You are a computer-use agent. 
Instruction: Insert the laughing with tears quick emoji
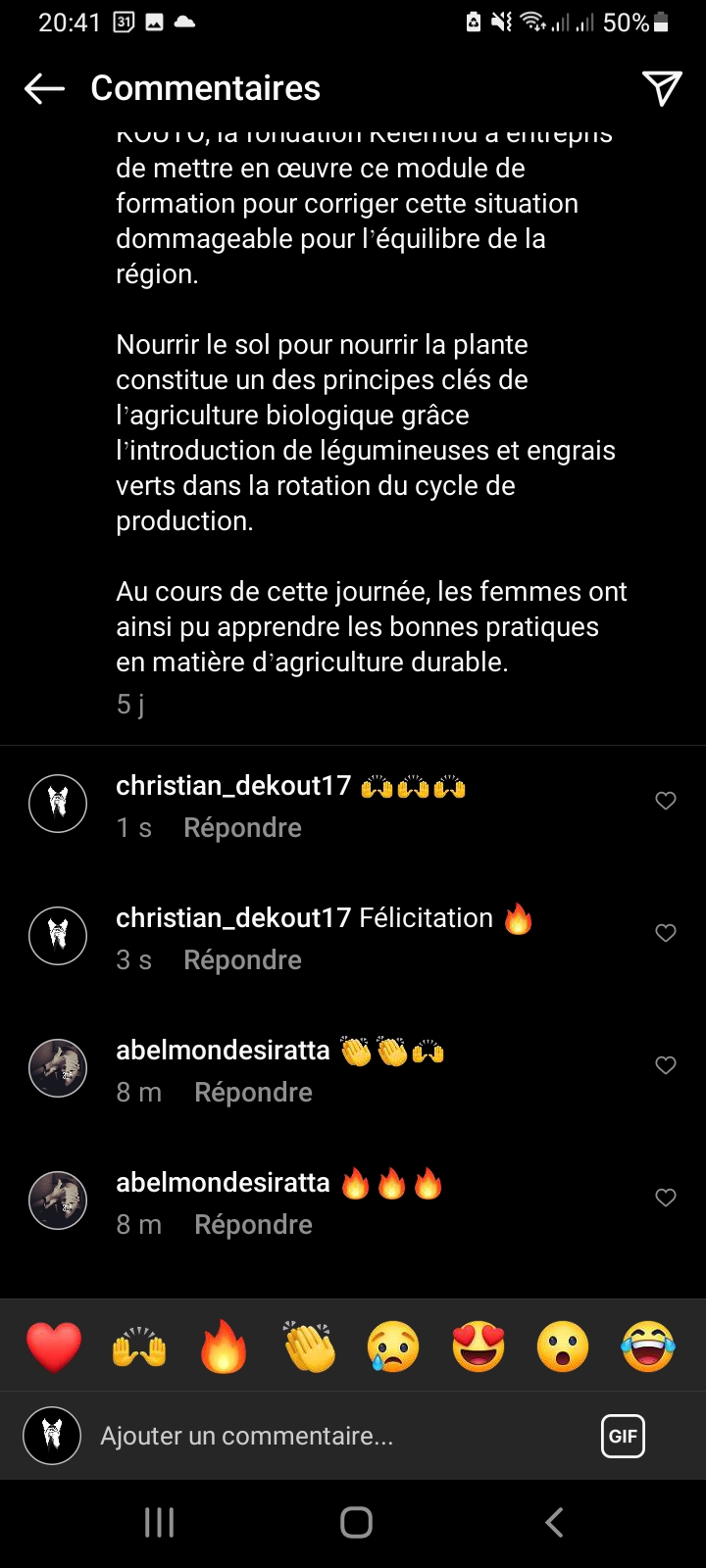point(648,1347)
